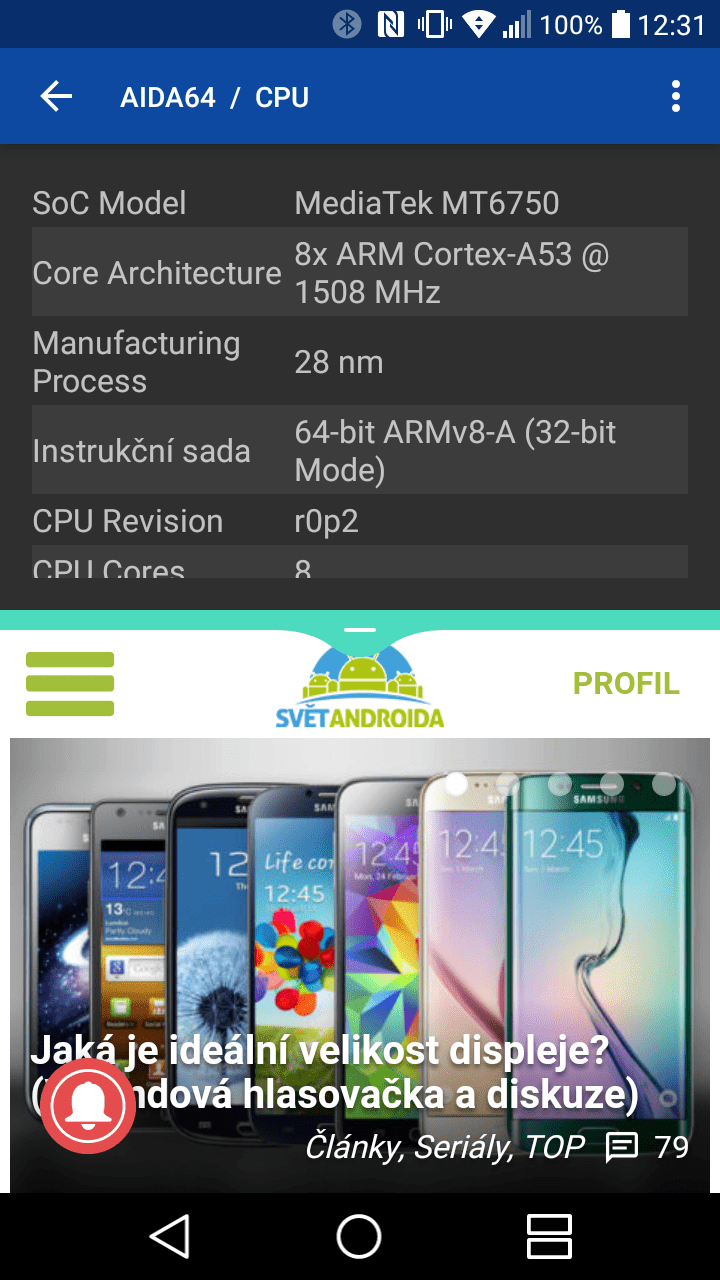Open the 79 comments of the article
Image resolution: width=720 pixels, height=1280 pixels.
[648, 1147]
